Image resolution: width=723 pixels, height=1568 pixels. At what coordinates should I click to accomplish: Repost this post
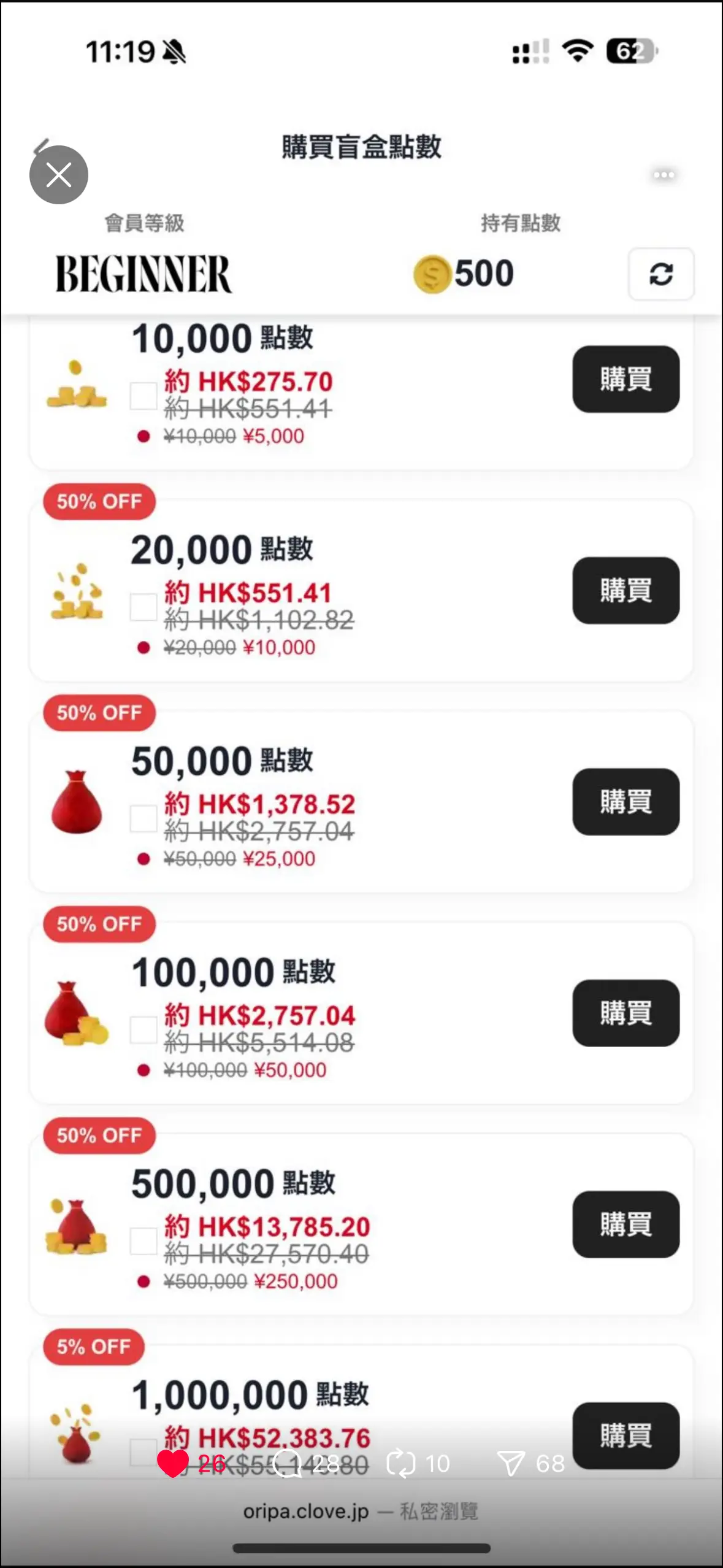pos(401,1464)
